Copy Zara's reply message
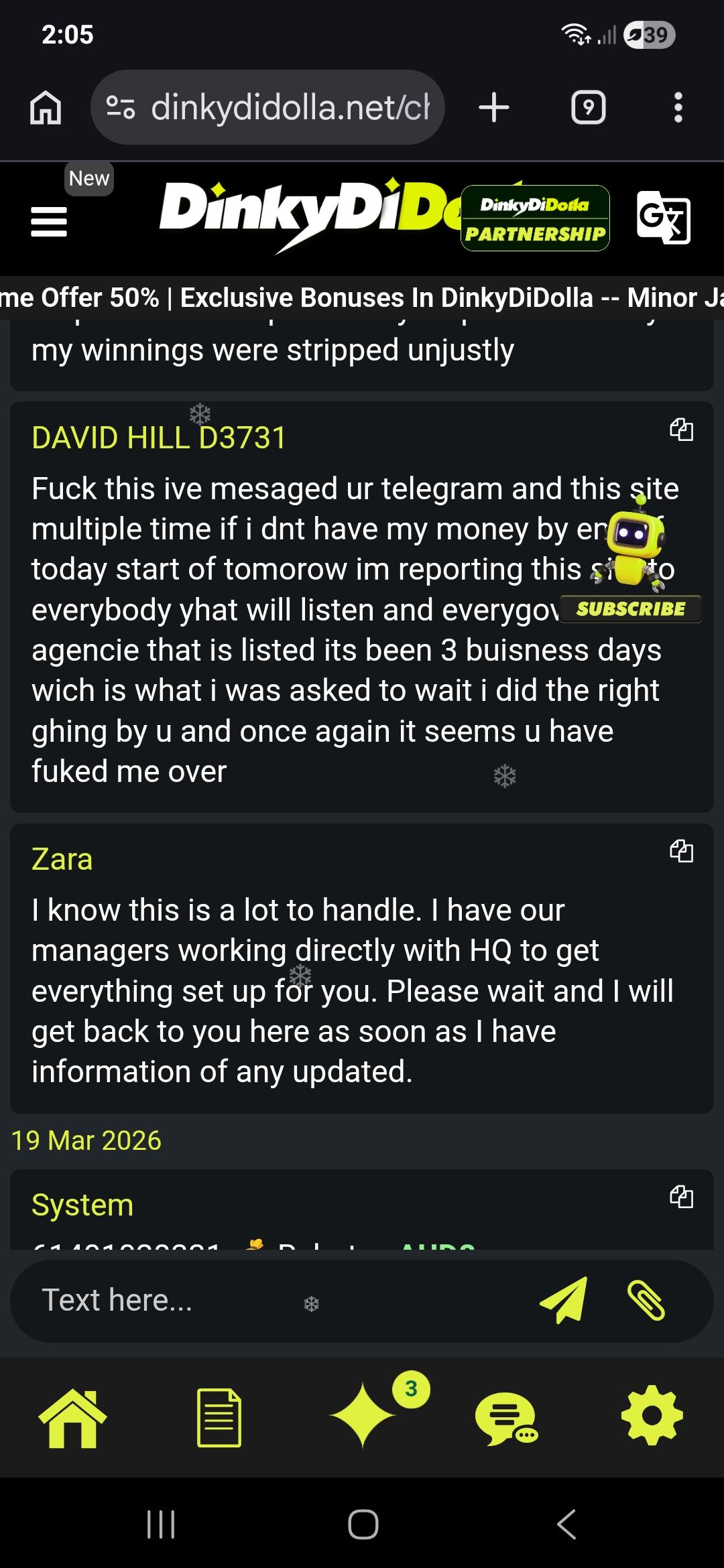The width and height of the screenshot is (724, 1568). tap(681, 851)
